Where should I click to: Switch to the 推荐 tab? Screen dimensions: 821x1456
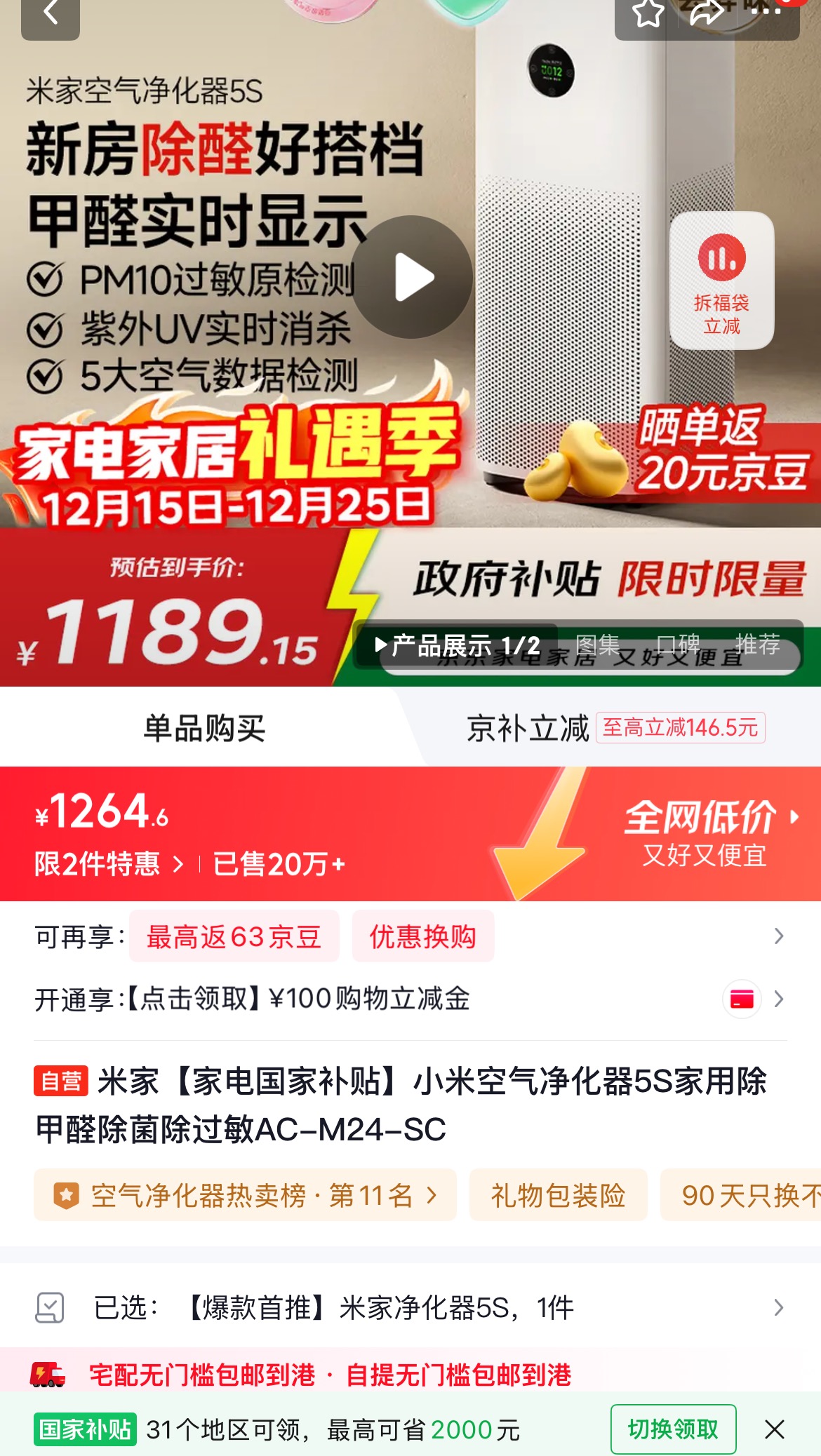point(758,645)
